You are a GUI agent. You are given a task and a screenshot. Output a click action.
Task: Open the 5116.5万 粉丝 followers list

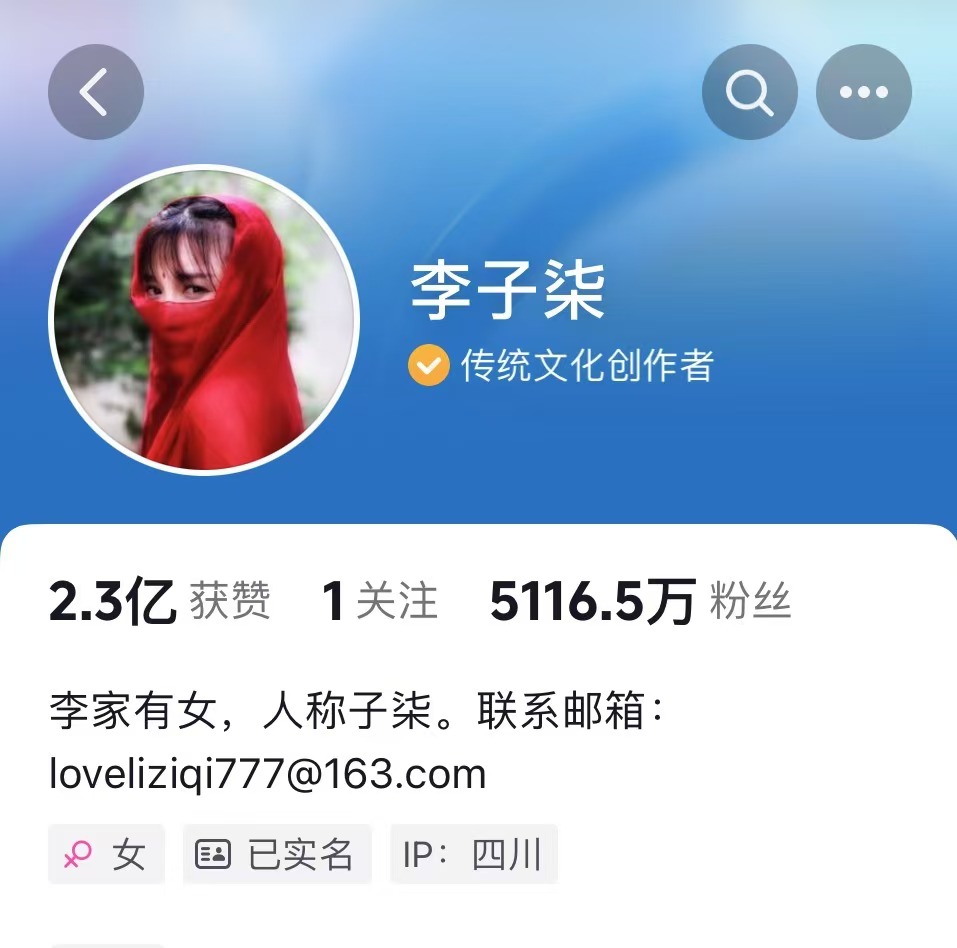[x=640, y=602]
